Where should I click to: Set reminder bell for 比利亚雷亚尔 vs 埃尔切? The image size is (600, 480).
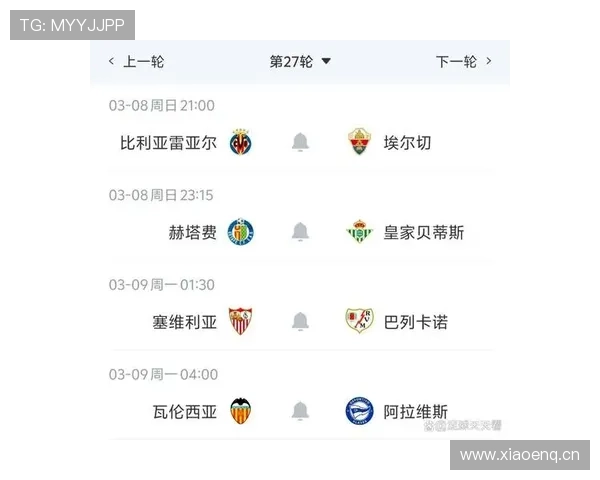pyautogui.click(x=300, y=143)
